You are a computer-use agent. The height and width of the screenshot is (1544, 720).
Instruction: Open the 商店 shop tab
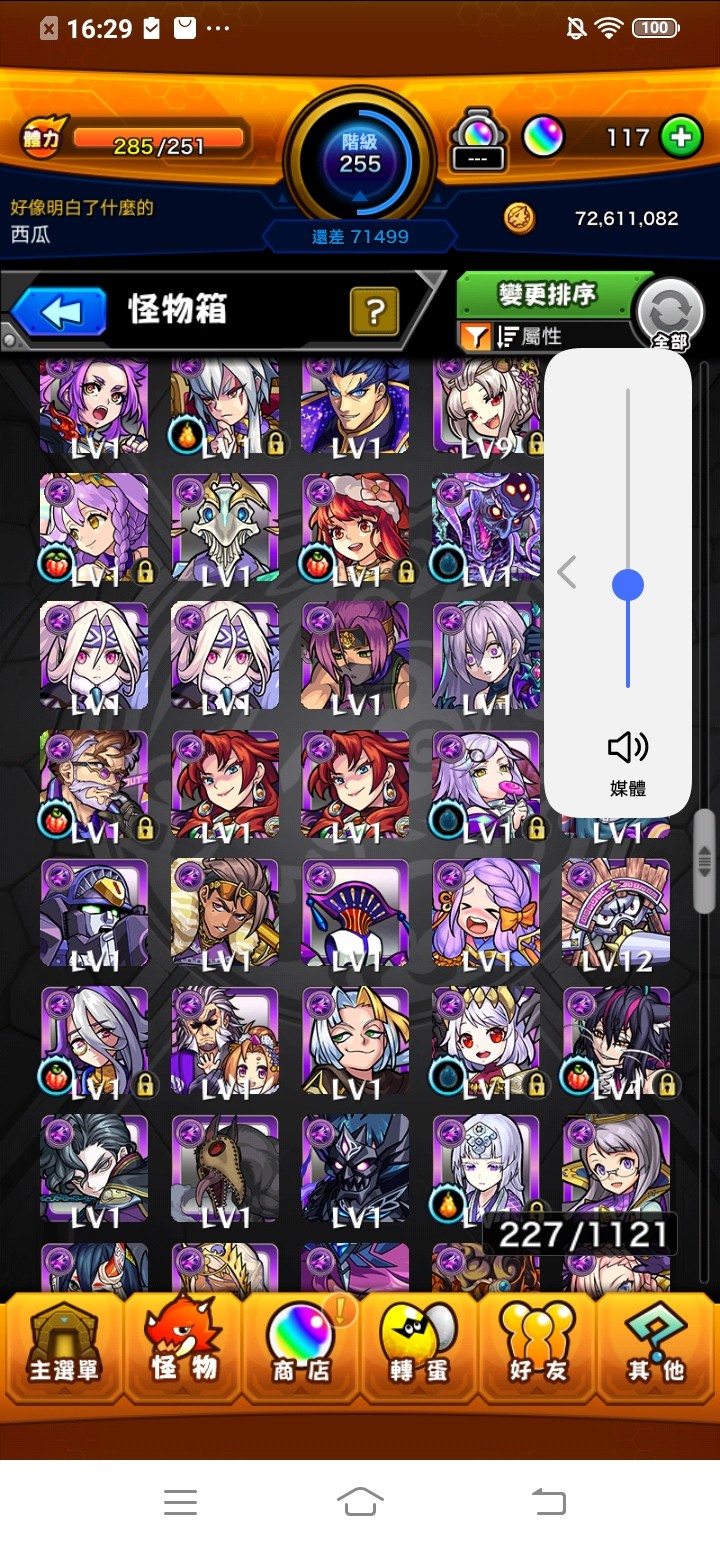[x=301, y=1347]
